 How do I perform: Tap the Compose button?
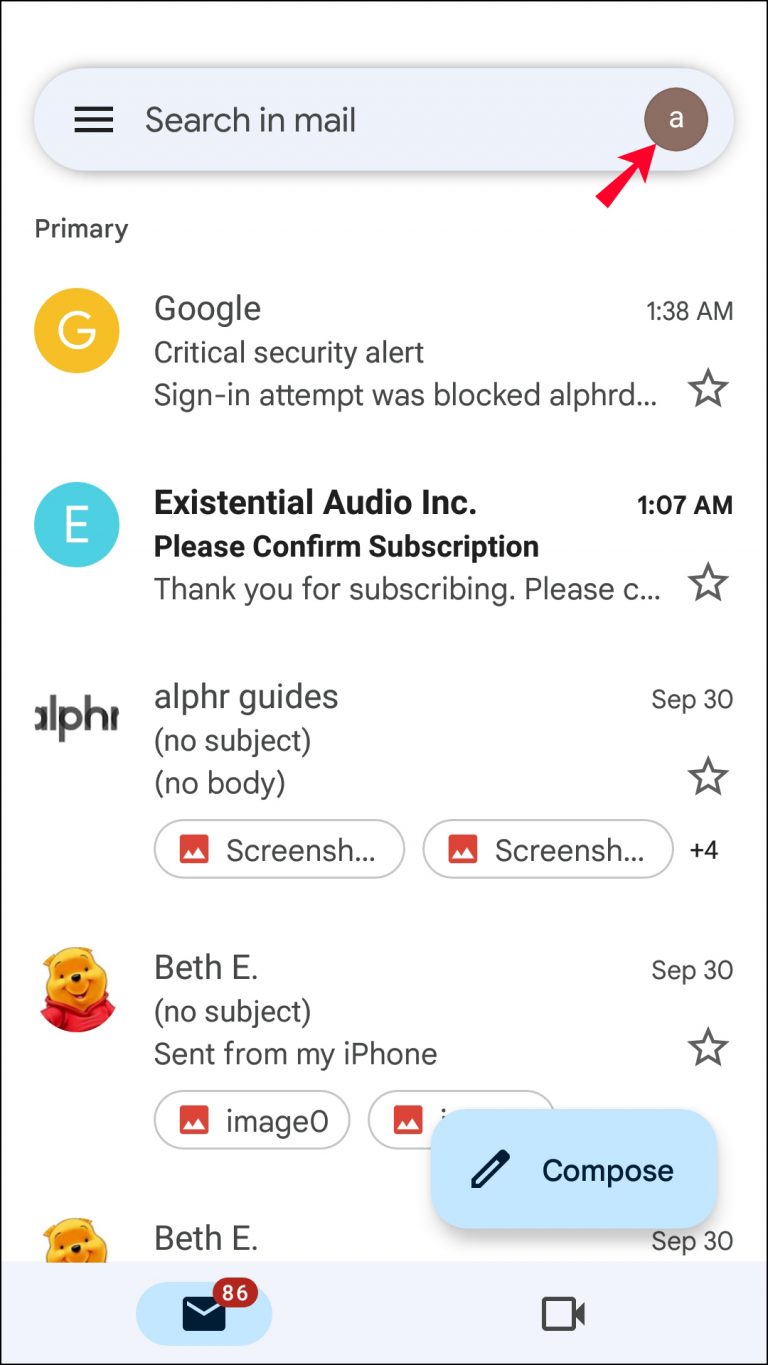pyautogui.click(x=573, y=1170)
